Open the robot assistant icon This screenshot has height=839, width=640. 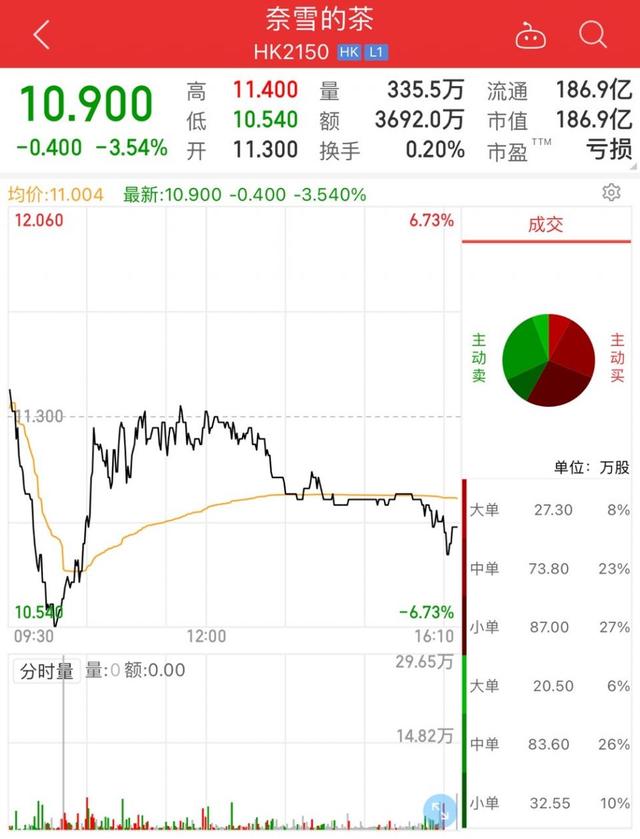529,36
